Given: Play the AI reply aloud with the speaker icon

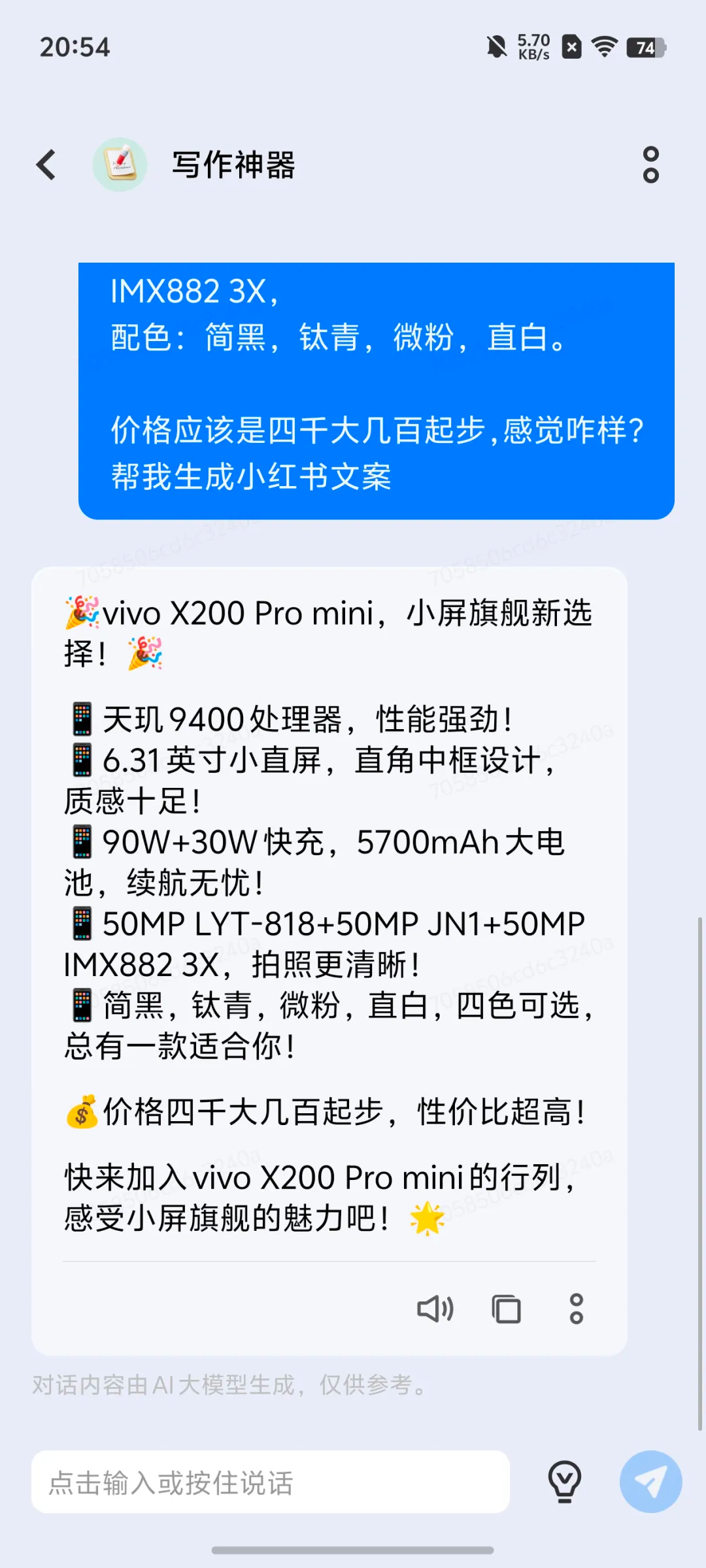Looking at the screenshot, I should click(435, 1309).
